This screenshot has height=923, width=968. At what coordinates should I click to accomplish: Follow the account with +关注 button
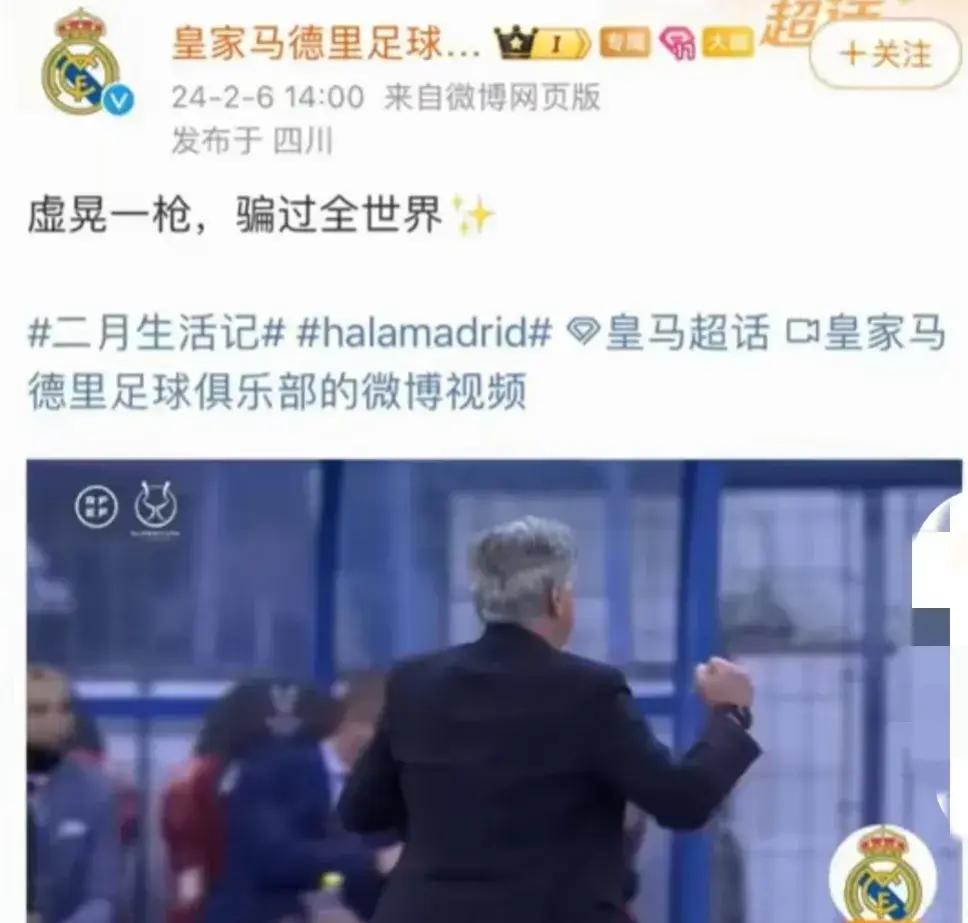[885, 54]
